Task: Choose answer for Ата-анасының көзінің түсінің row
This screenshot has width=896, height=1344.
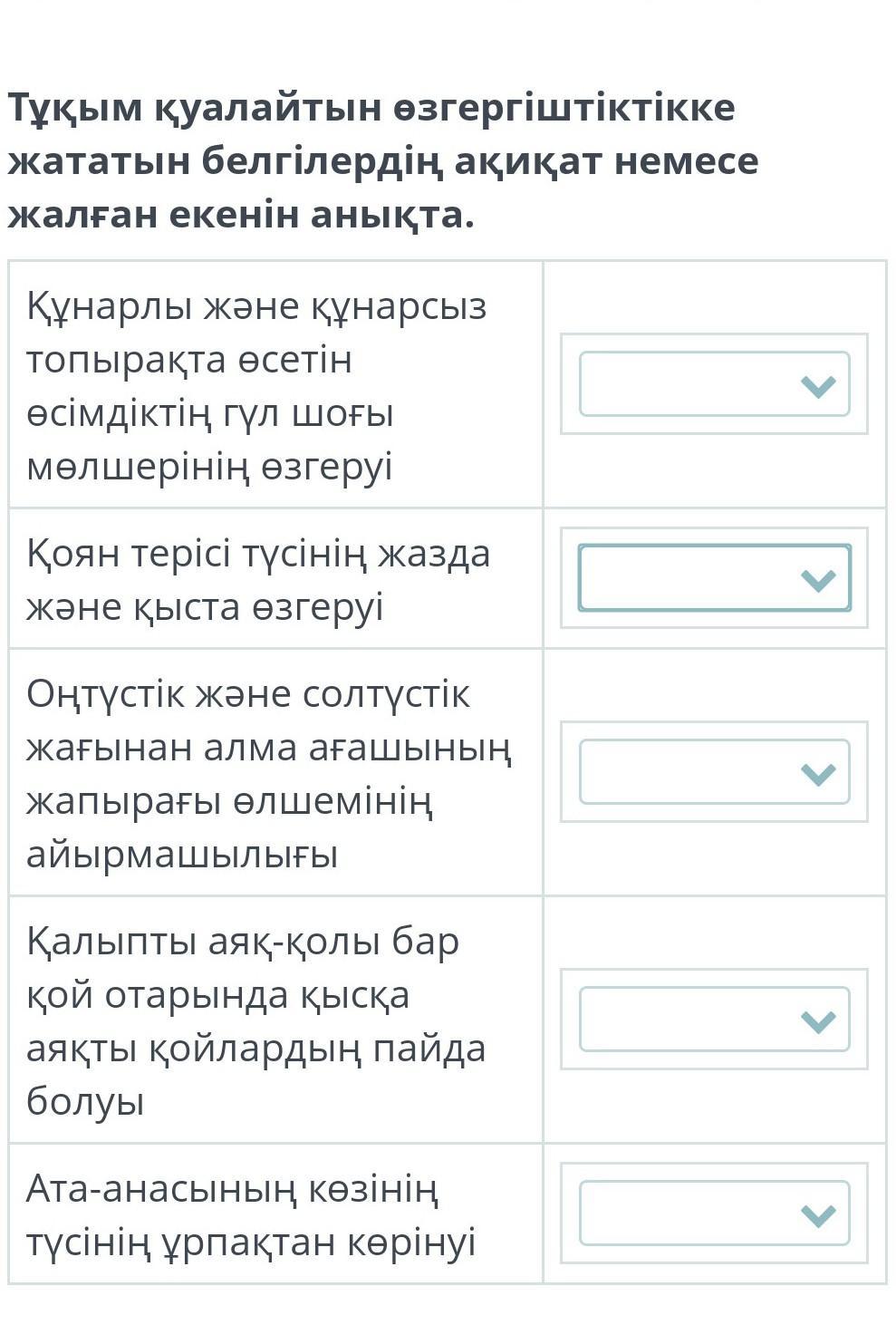Action: [x=714, y=1213]
